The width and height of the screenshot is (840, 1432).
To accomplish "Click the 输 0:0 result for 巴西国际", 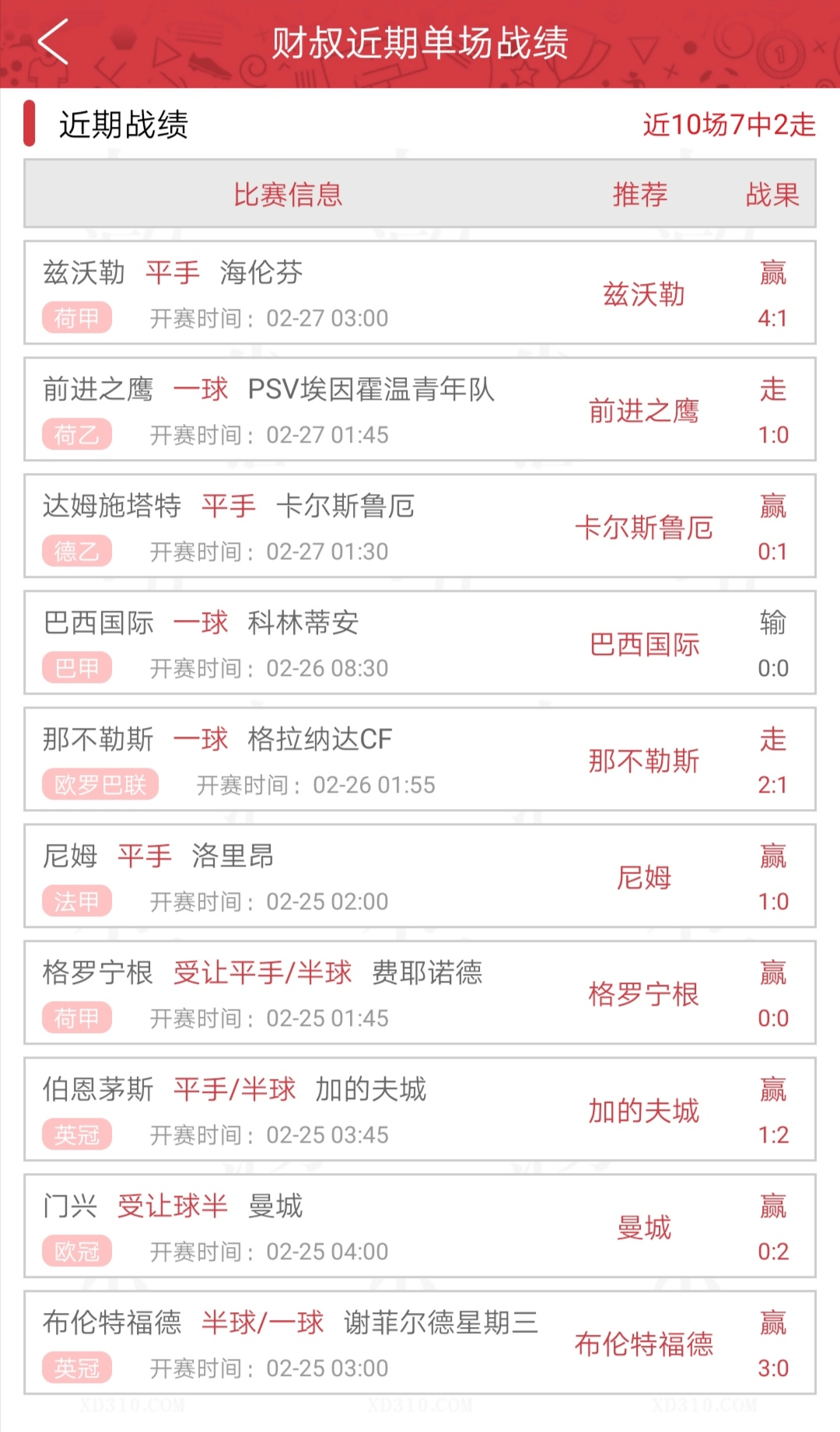I will 774,643.
